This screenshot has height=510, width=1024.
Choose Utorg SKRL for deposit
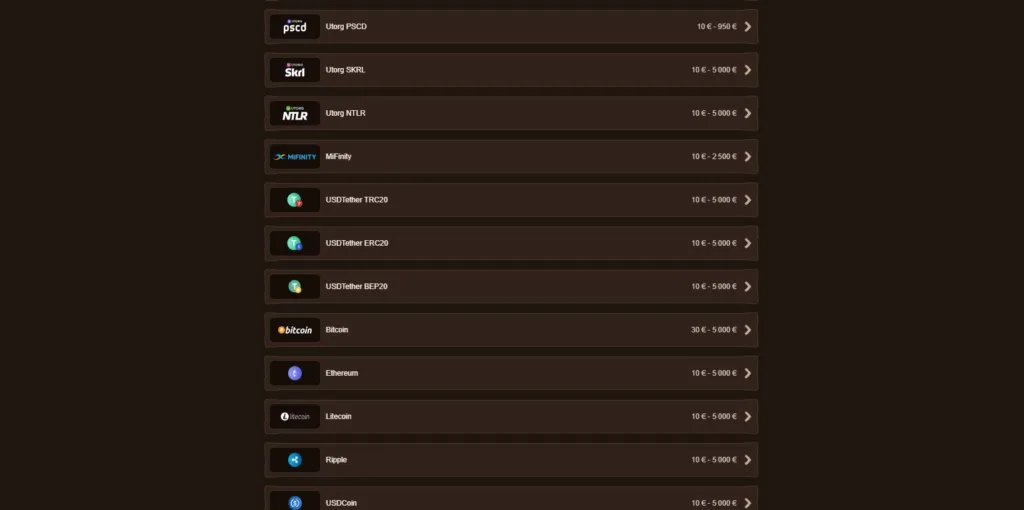click(x=511, y=70)
